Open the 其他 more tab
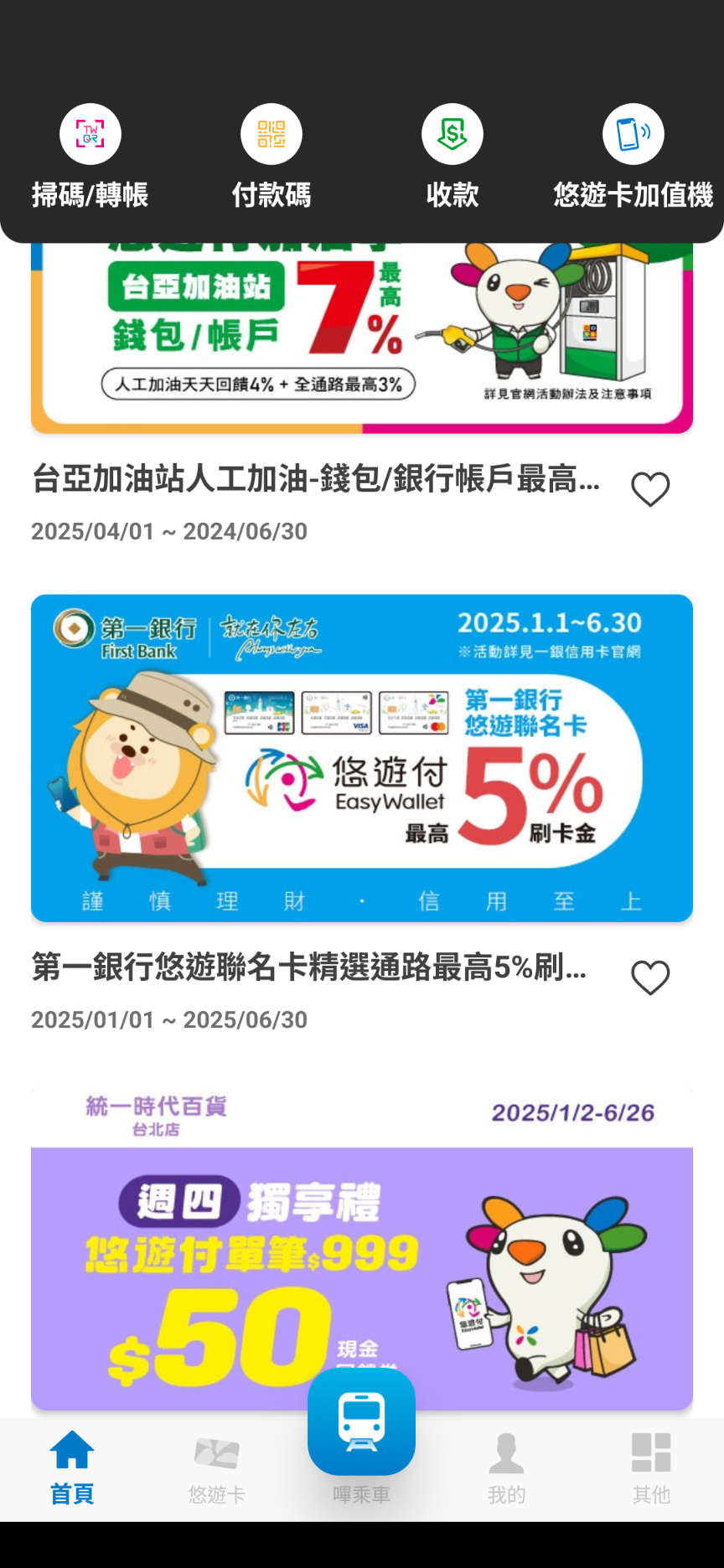Screen dimensions: 724x1568 (651, 1469)
